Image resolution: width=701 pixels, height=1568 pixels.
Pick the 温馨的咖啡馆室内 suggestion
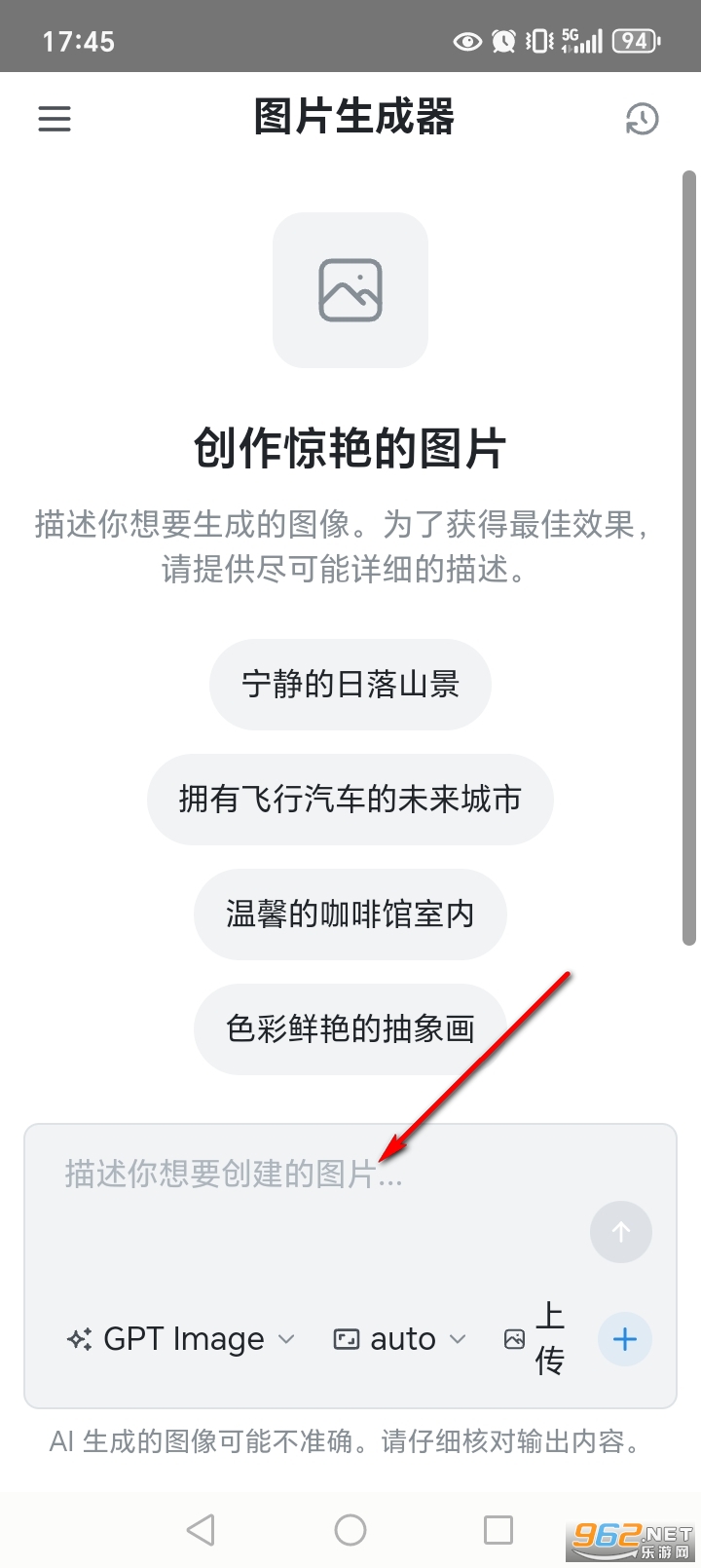pyautogui.click(x=350, y=915)
